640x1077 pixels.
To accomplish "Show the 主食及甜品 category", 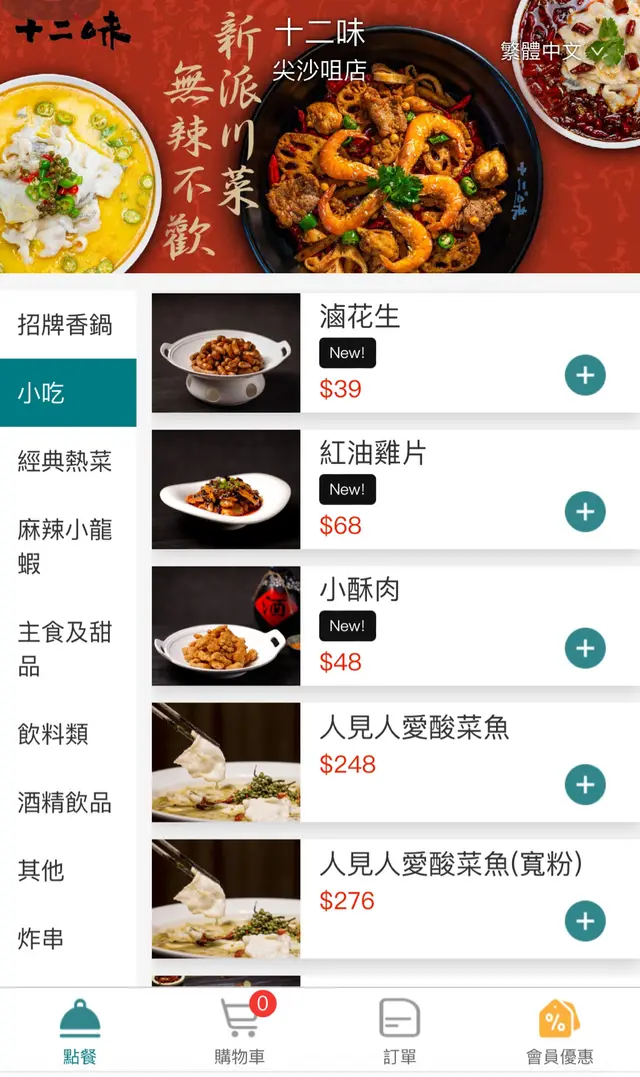I will pyautogui.click(x=66, y=648).
